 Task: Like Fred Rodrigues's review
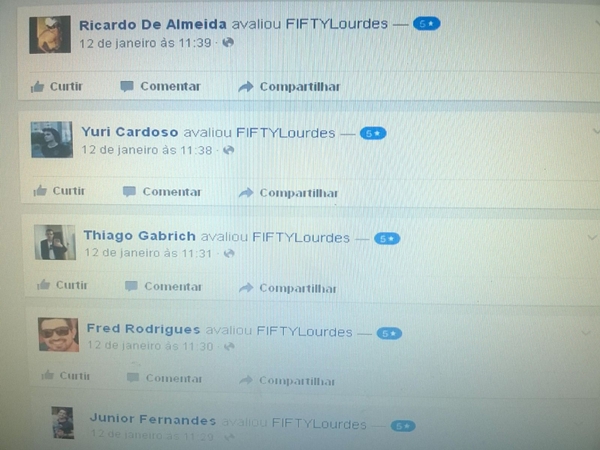[x=65, y=377]
